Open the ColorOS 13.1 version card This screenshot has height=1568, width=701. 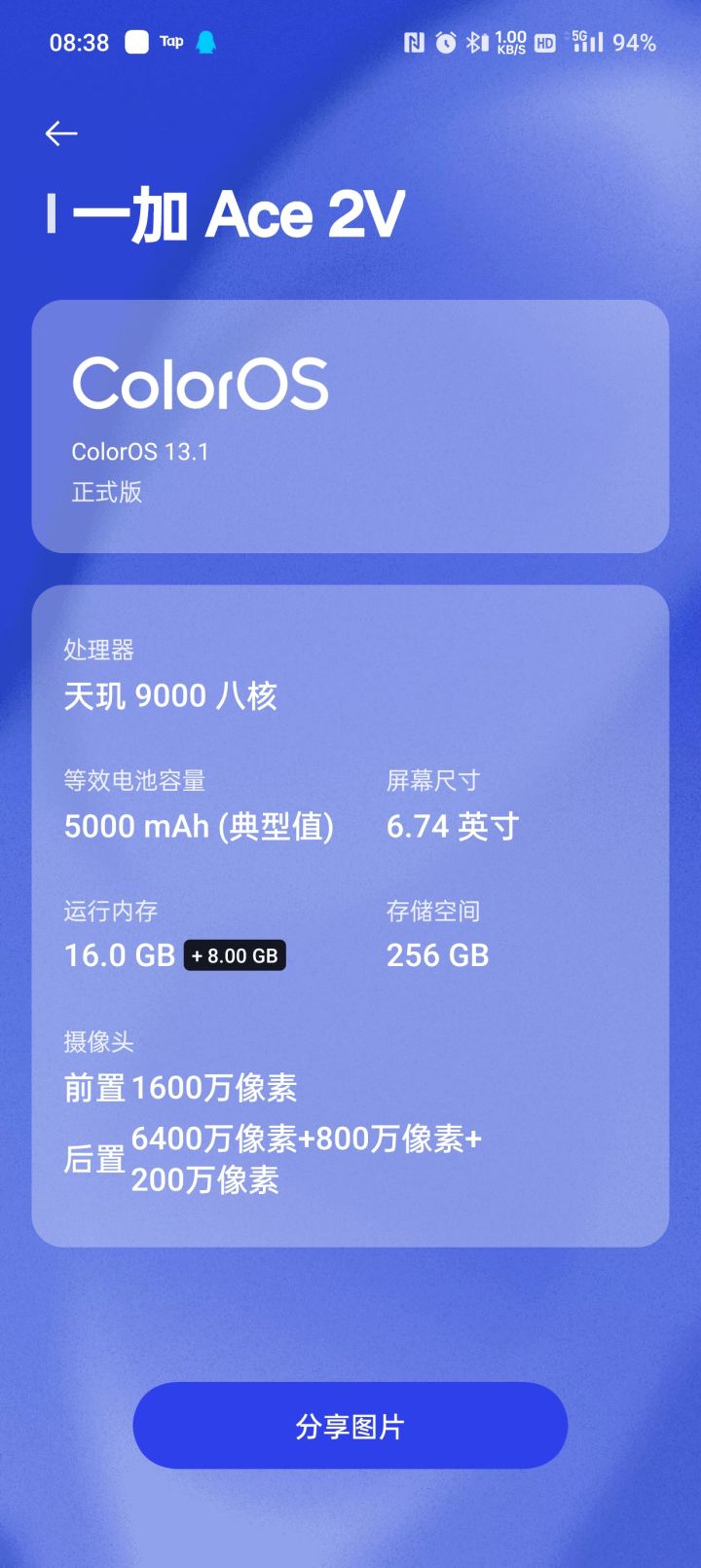(349, 427)
